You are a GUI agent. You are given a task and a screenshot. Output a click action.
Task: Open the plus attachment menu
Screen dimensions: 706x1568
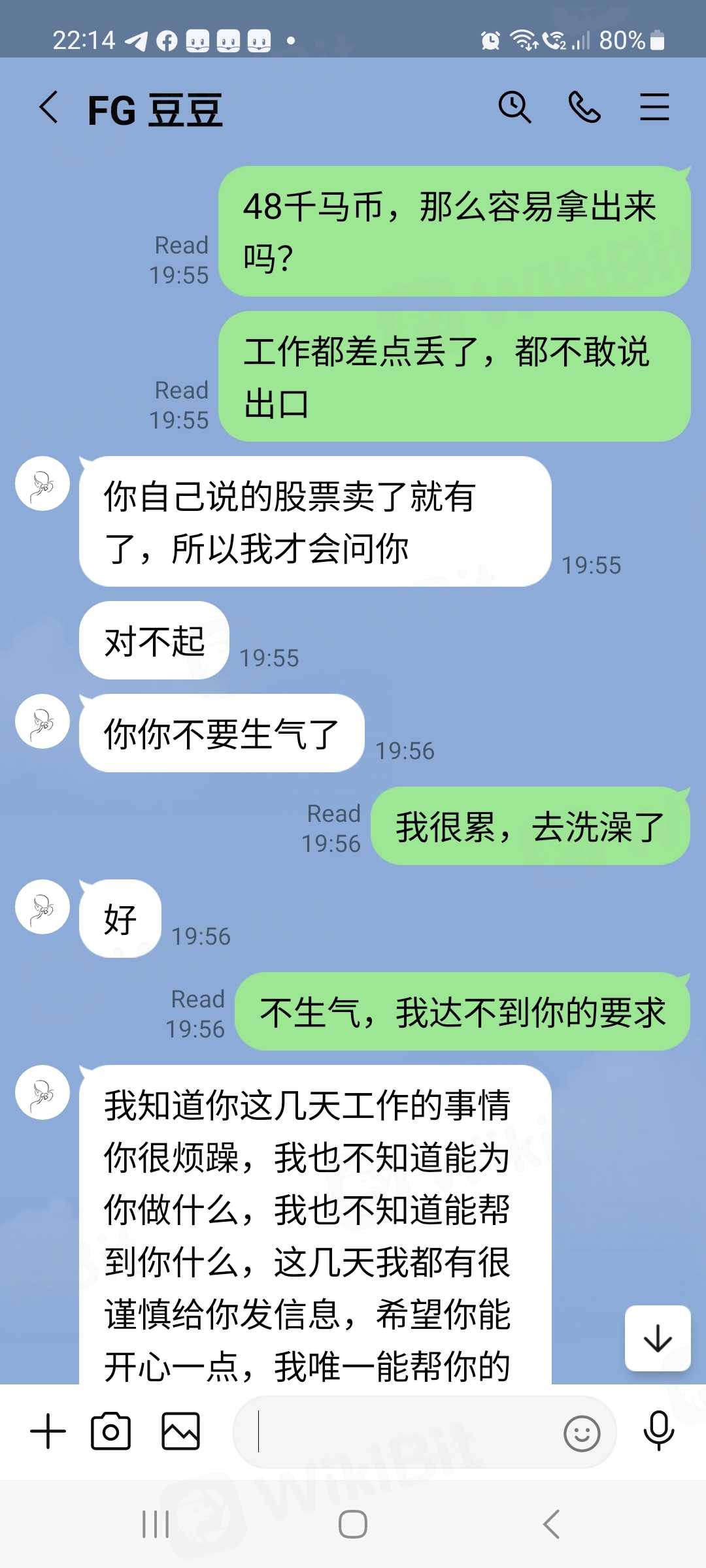(48, 1432)
